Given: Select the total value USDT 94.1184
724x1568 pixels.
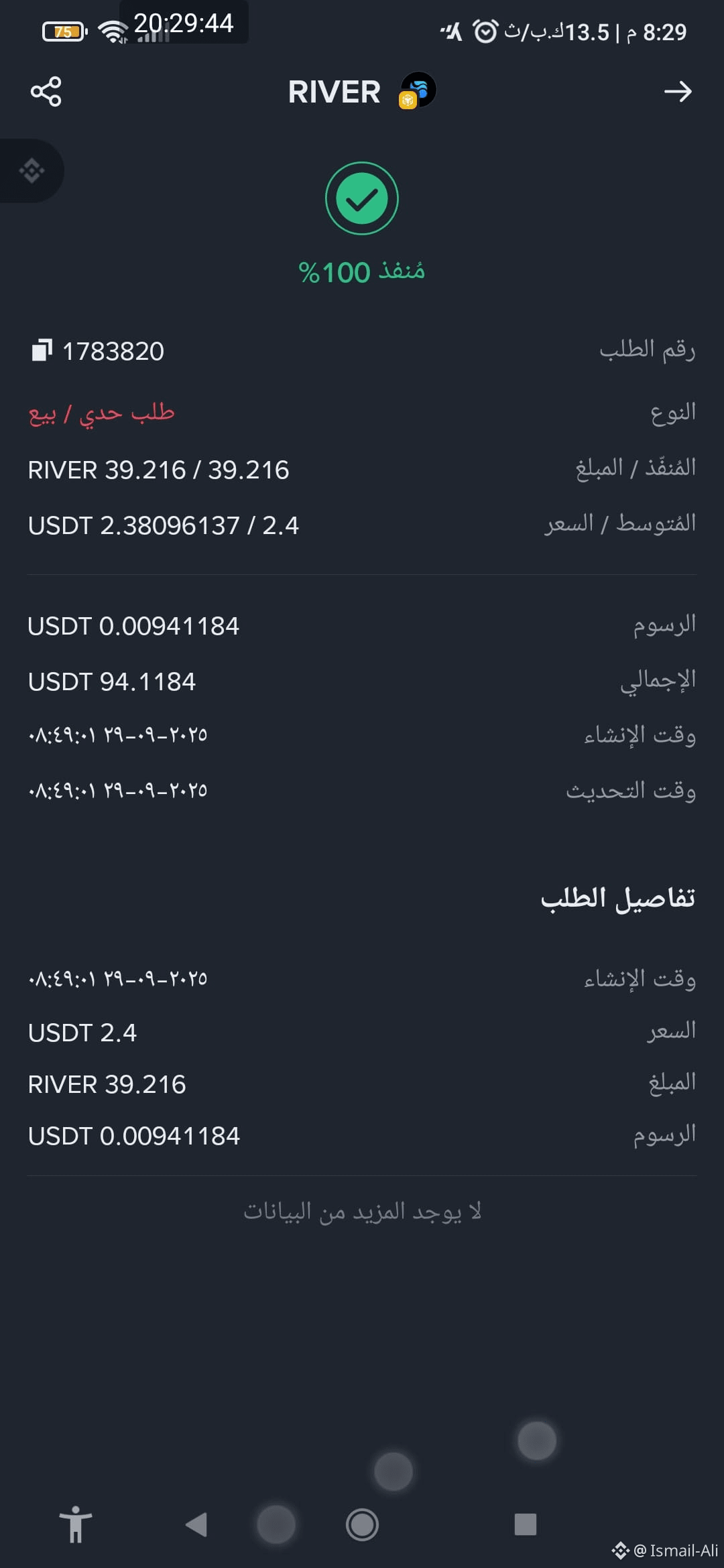Looking at the screenshot, I should point(111,681).
